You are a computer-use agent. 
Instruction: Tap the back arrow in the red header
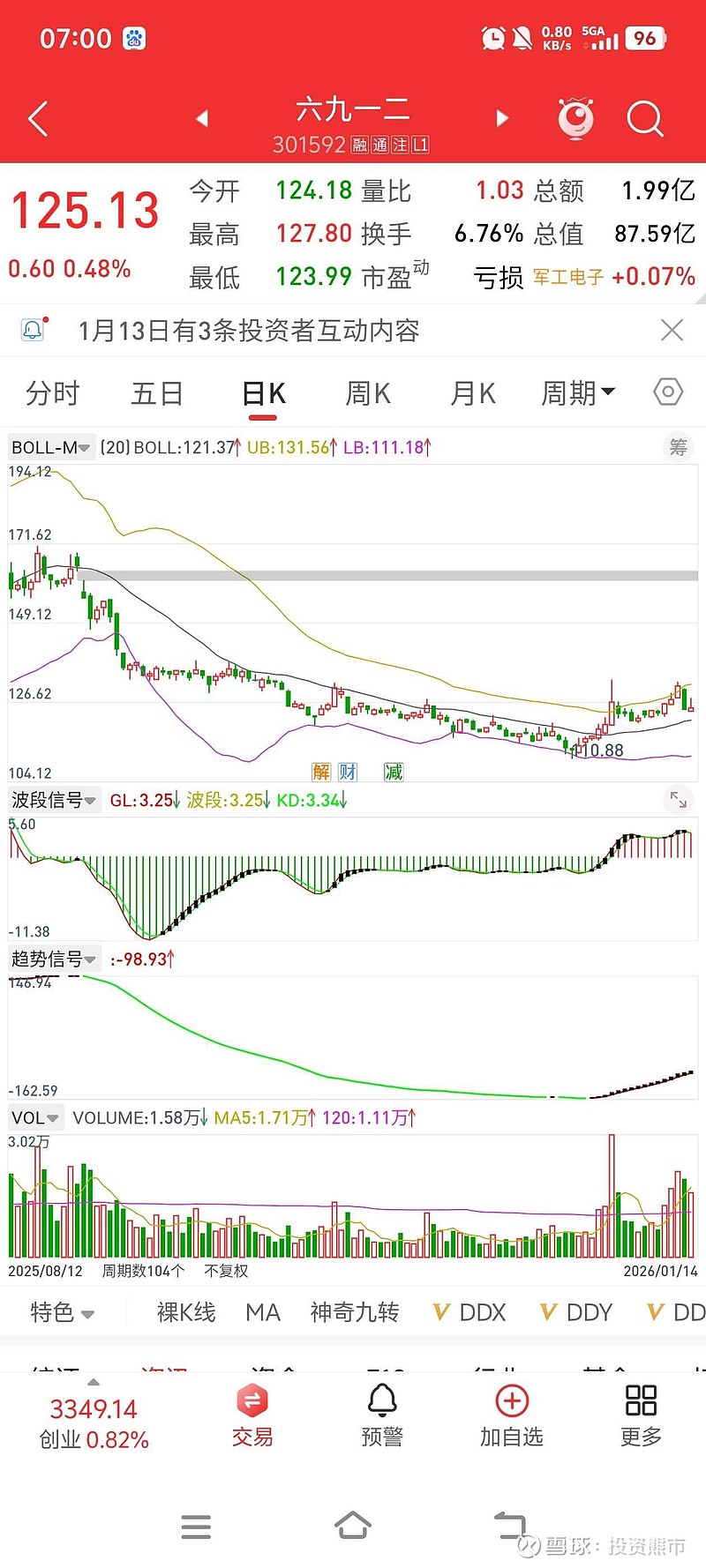click(36, 117)
